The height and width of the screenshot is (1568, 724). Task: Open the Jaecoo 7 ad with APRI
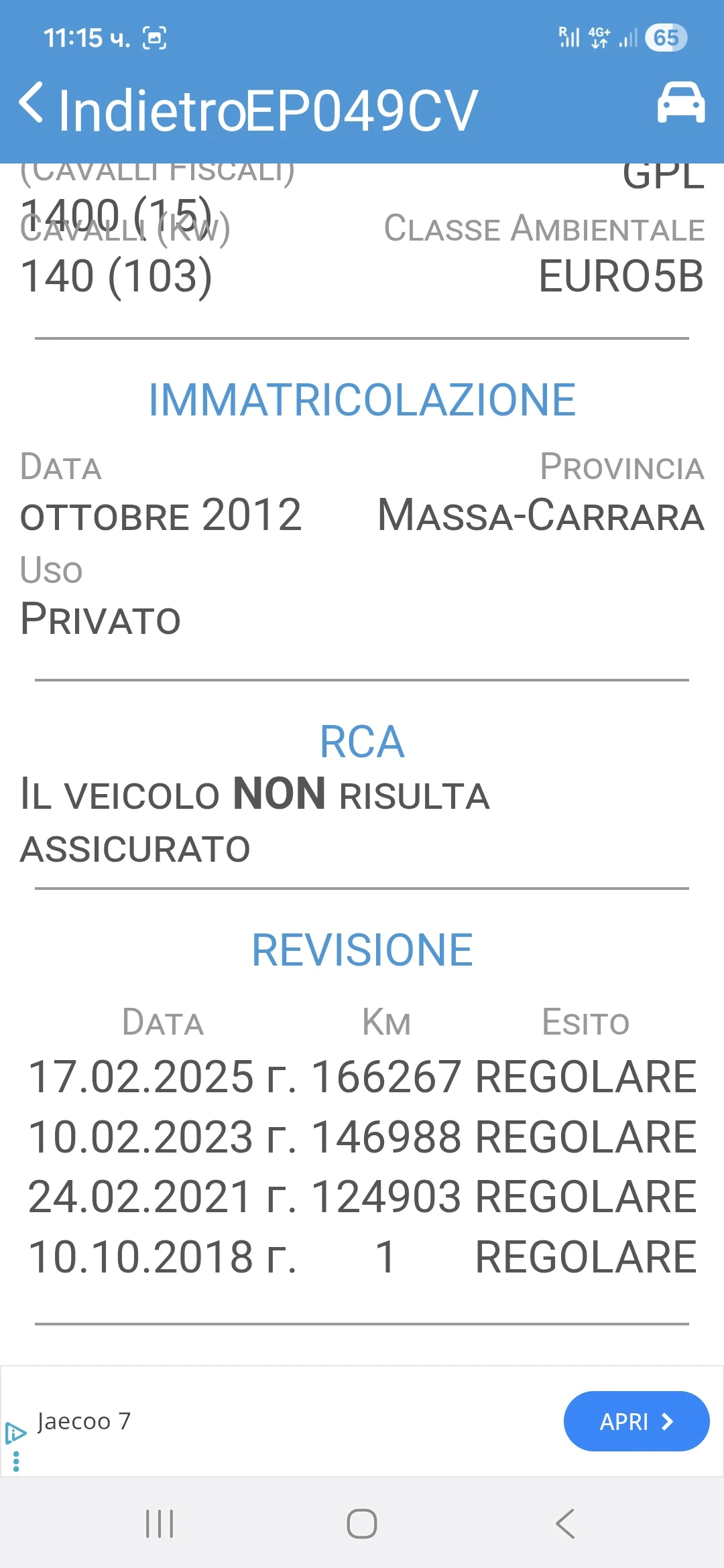(x=636, y=1421)
